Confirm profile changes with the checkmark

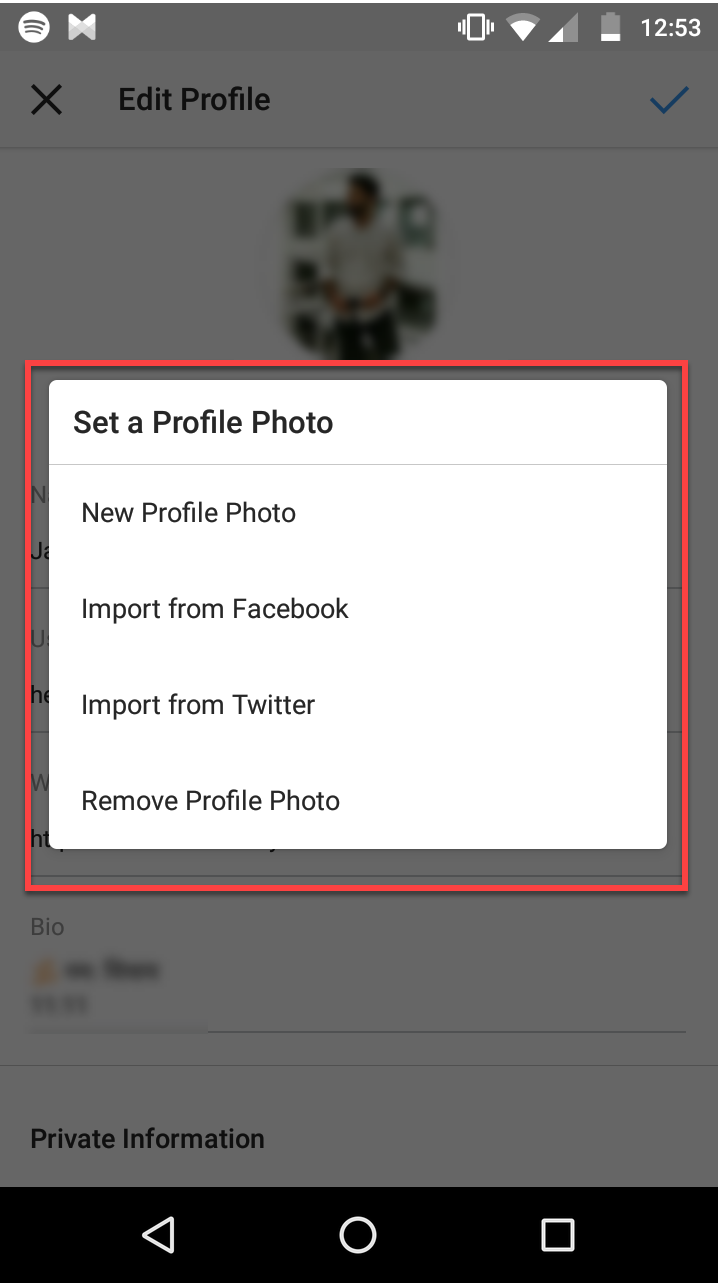tap(669, 100)
